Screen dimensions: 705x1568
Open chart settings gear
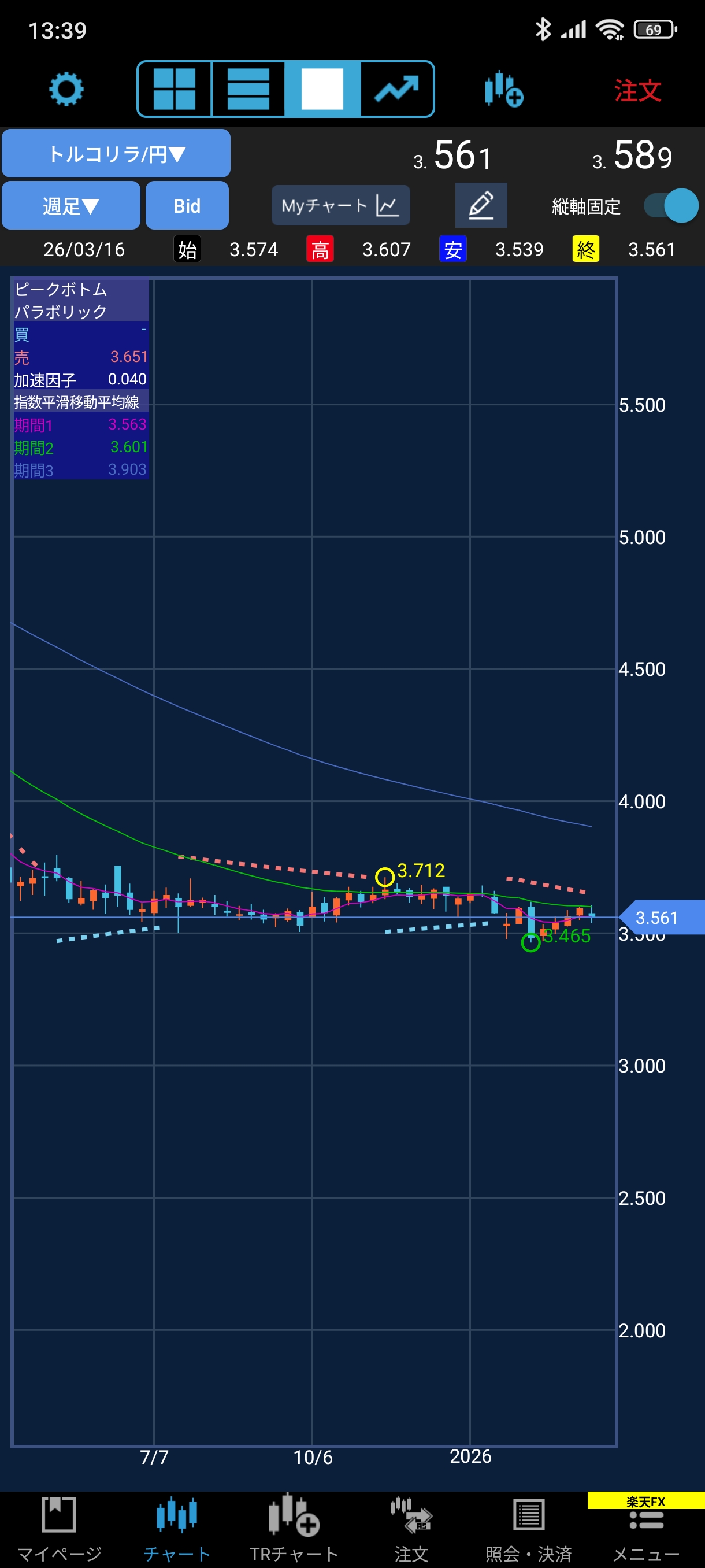[x=66, y=90]
